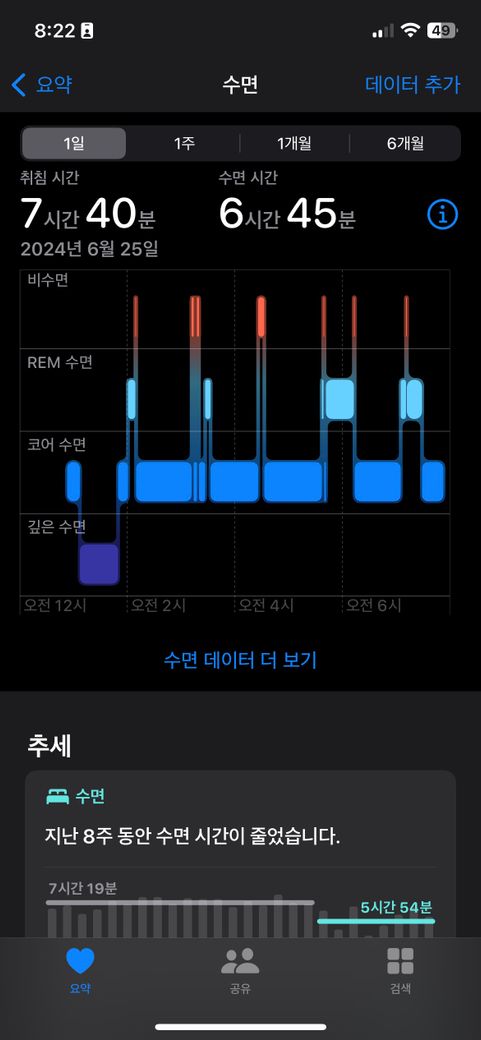481x1040 pixels.
Task: Switch to the 검색 bottom tab
Action: [400, 970]
